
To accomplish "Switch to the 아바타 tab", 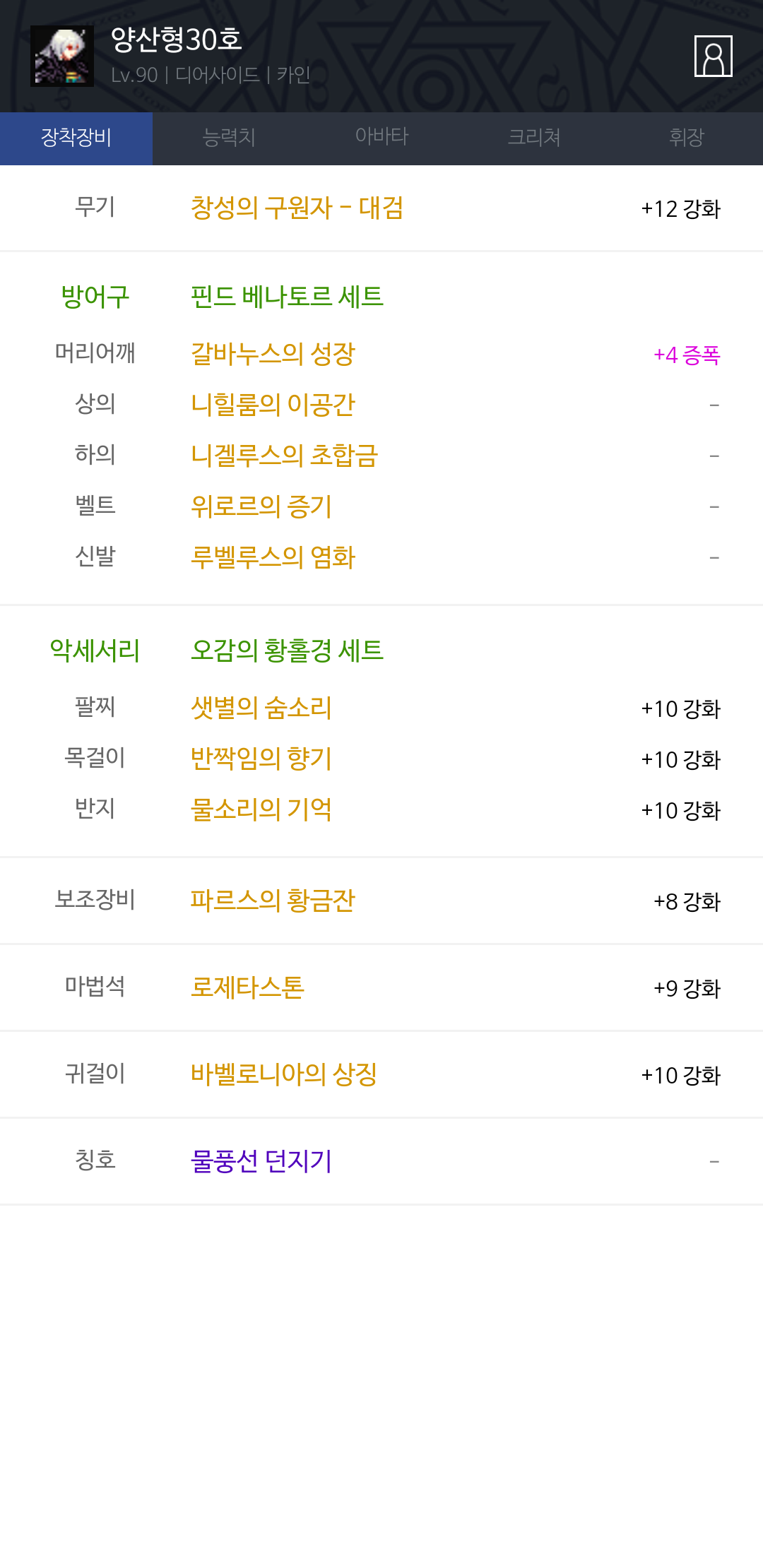I will (x=381, y=138).
